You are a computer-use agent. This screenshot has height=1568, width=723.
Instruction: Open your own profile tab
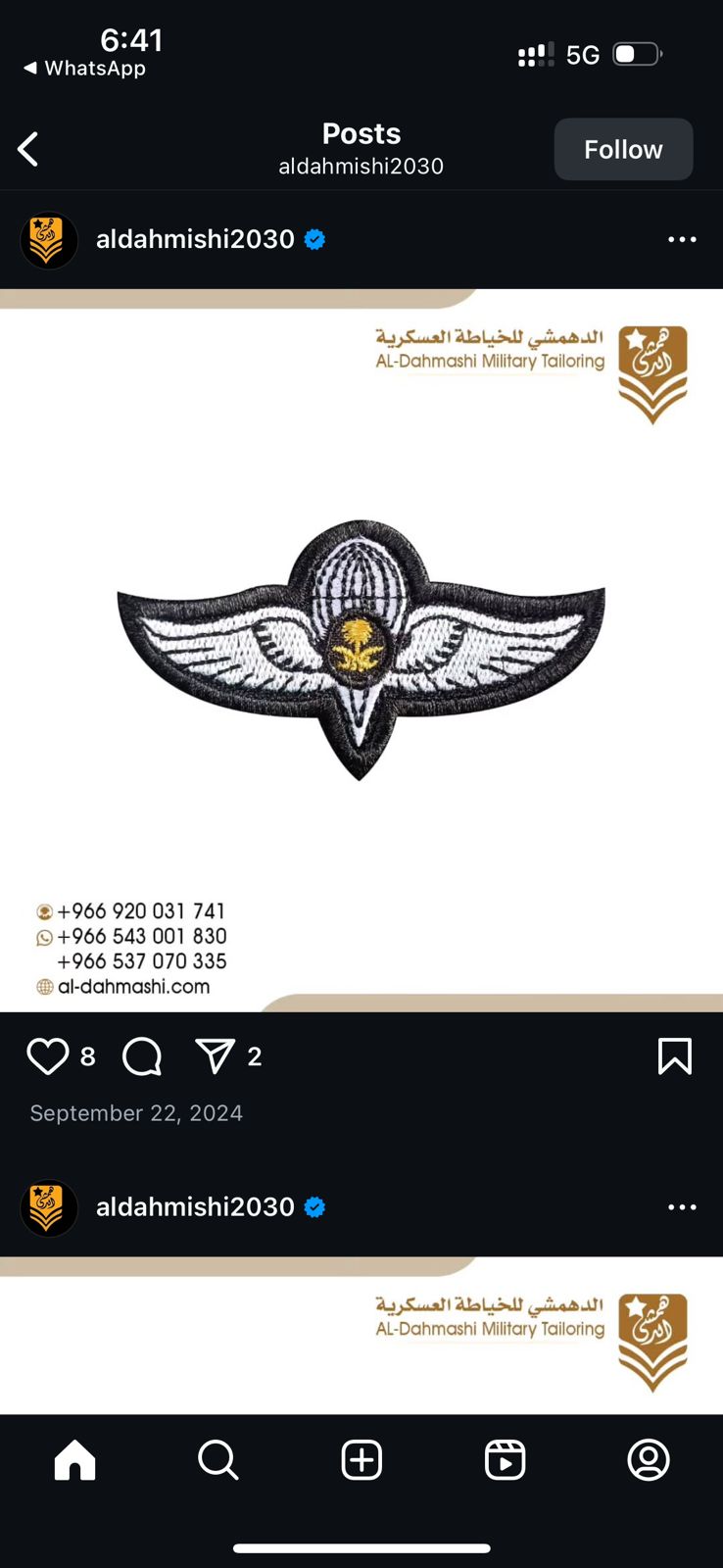tap(648, 1460)
